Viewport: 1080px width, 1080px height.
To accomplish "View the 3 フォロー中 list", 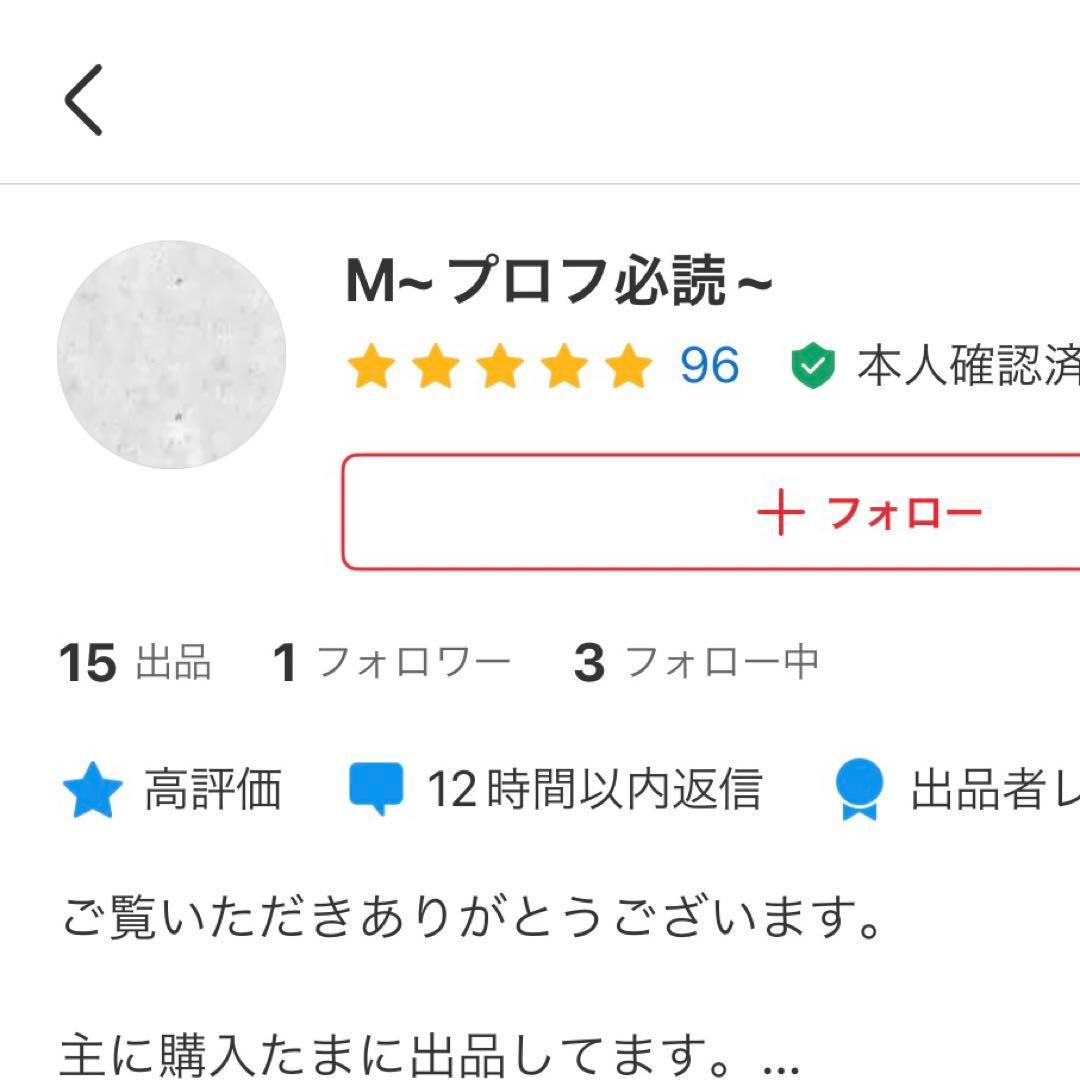I will coord(696,662).
